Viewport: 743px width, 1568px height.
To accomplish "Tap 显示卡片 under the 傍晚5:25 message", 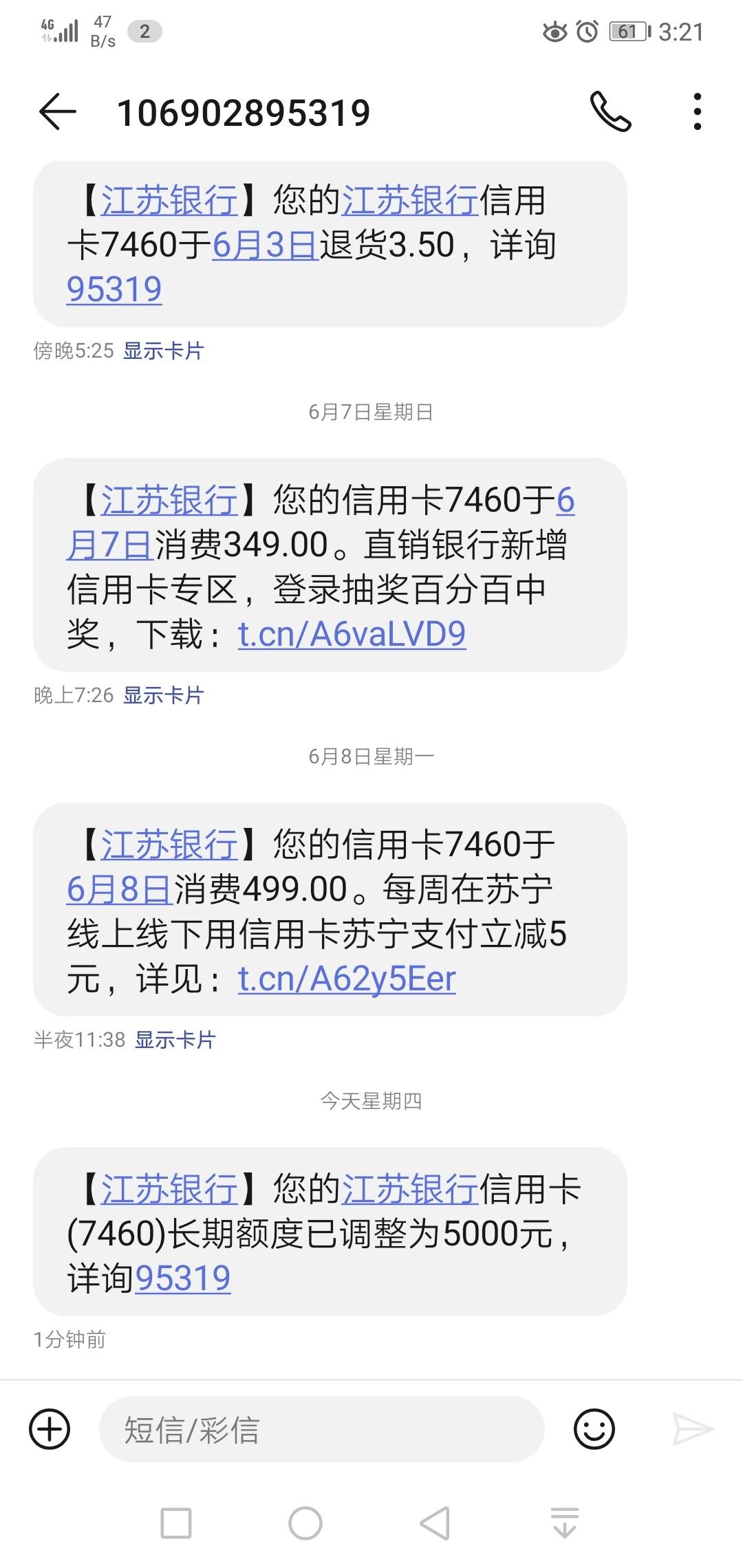I will point(163,351).
